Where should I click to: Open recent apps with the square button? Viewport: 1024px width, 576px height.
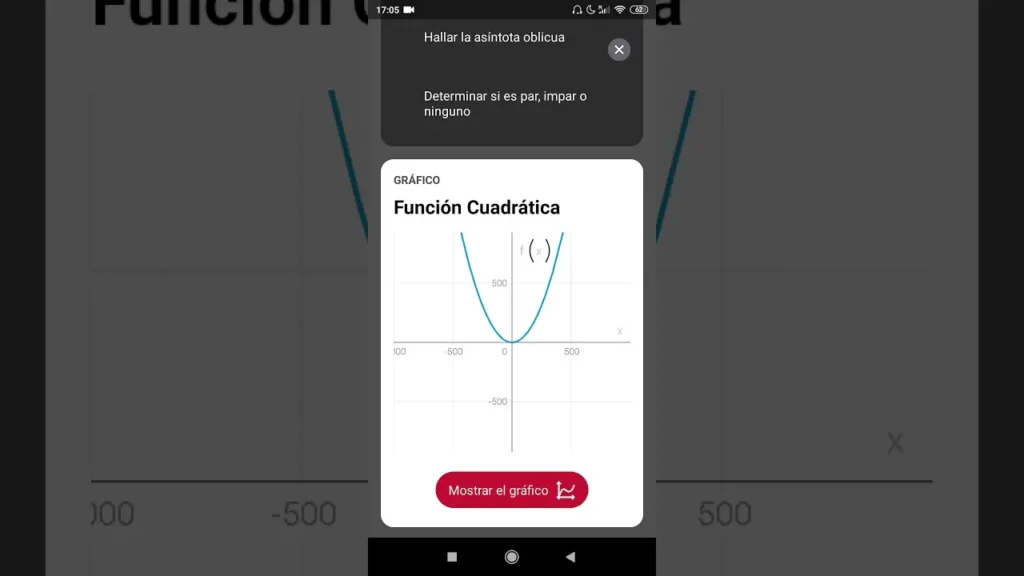(452, 557)
